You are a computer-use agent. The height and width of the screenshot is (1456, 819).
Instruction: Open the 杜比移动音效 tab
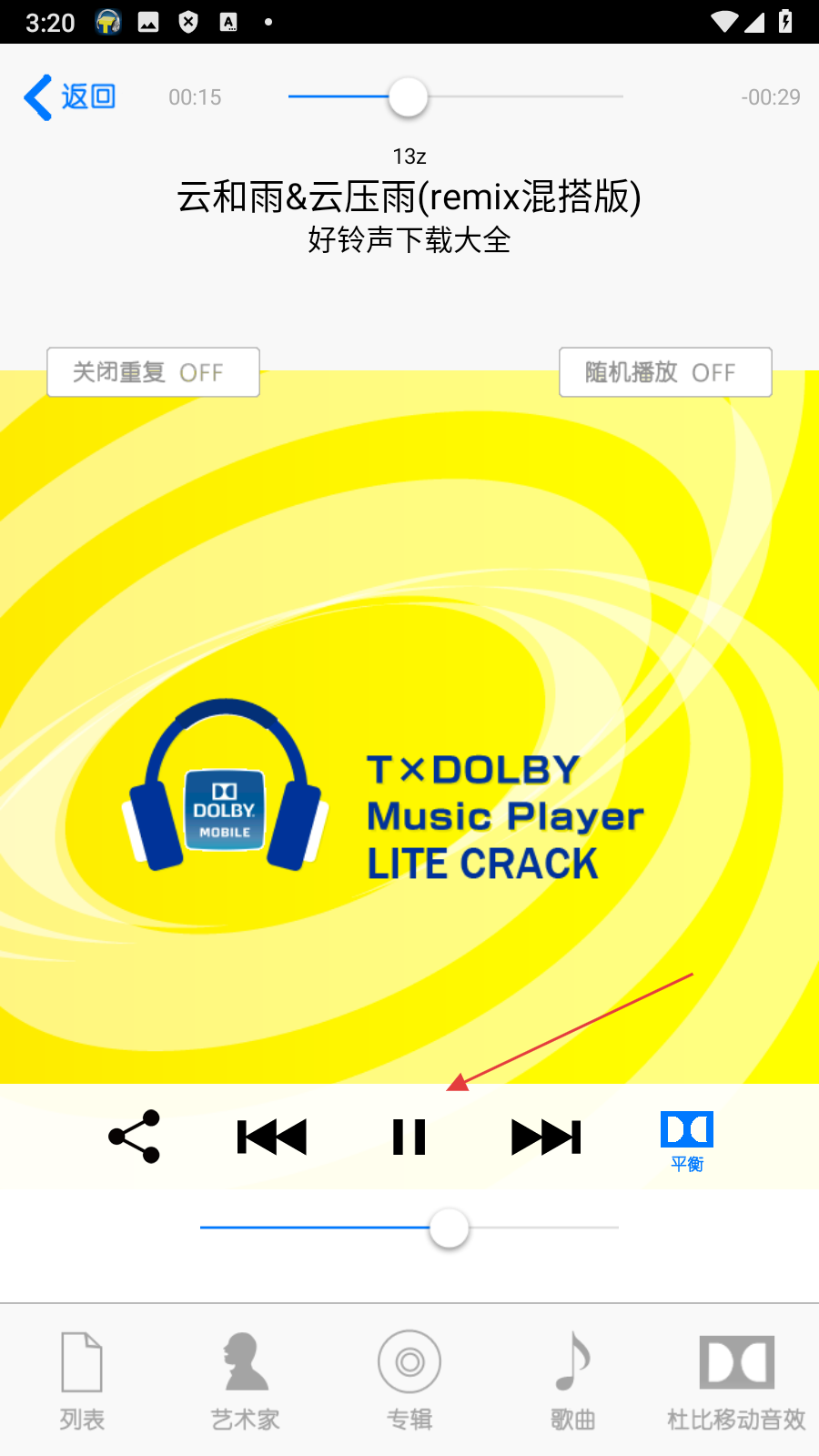(736, 1380)
